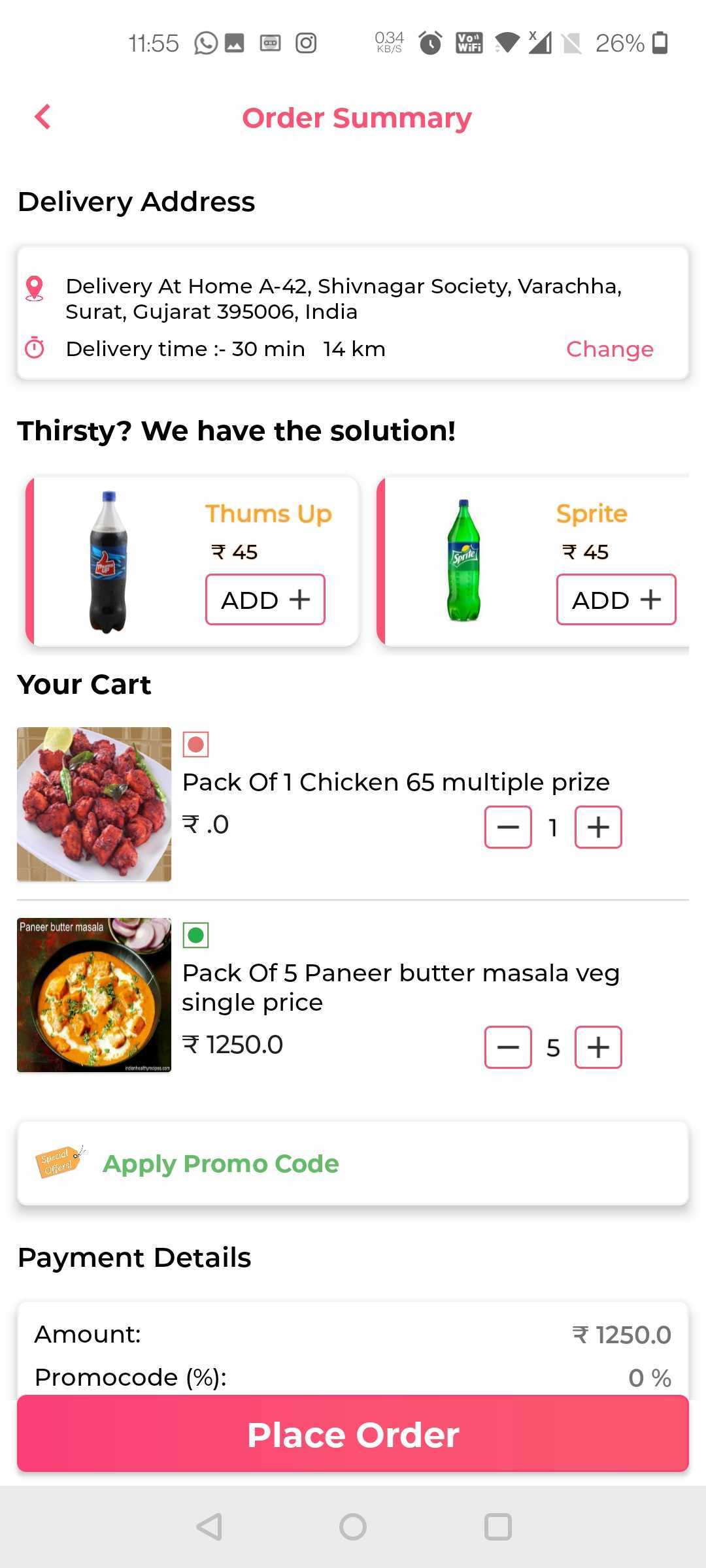706x1568 pixels.
Task: Open the recent apps overview
Action: click(x=497, y=1527)
